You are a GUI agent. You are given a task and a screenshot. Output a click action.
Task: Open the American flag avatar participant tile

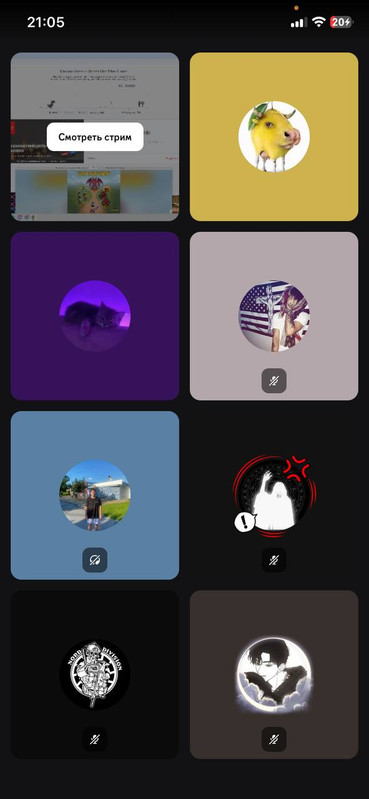tap(274, 316)
